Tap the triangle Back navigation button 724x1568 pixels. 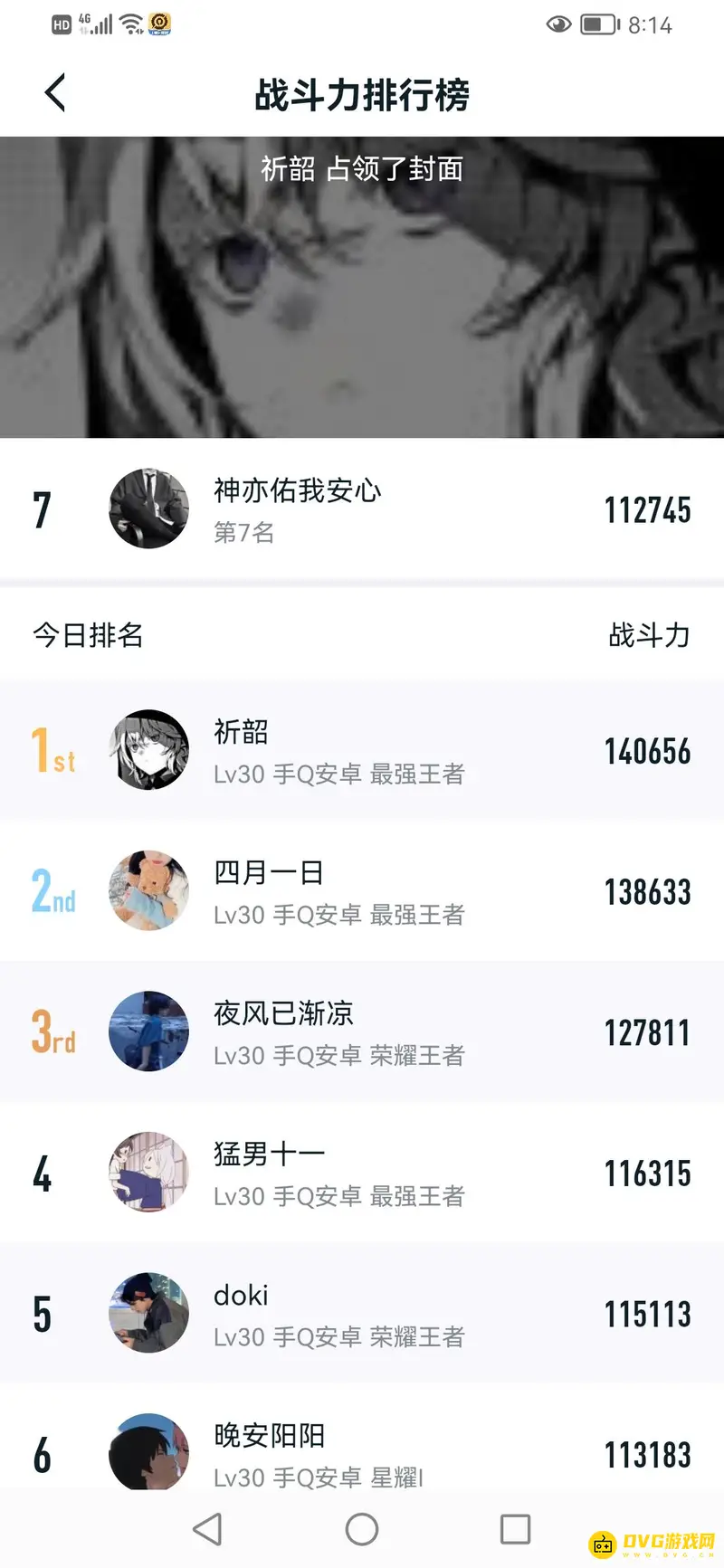pyautogui.click(x=207, y=1529)
